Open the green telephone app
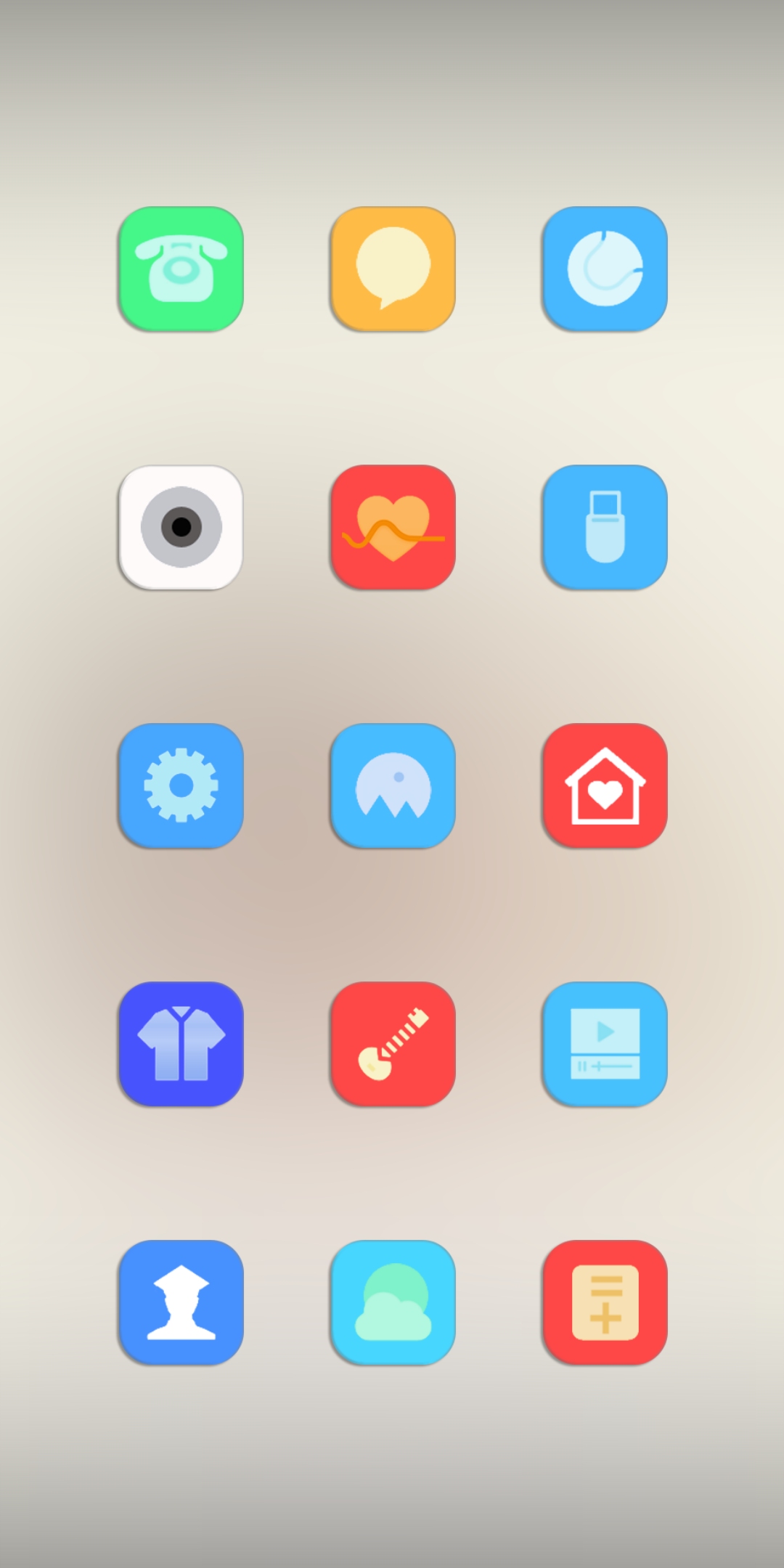The height and width of the screenshot is (1568, 784). 181,269
